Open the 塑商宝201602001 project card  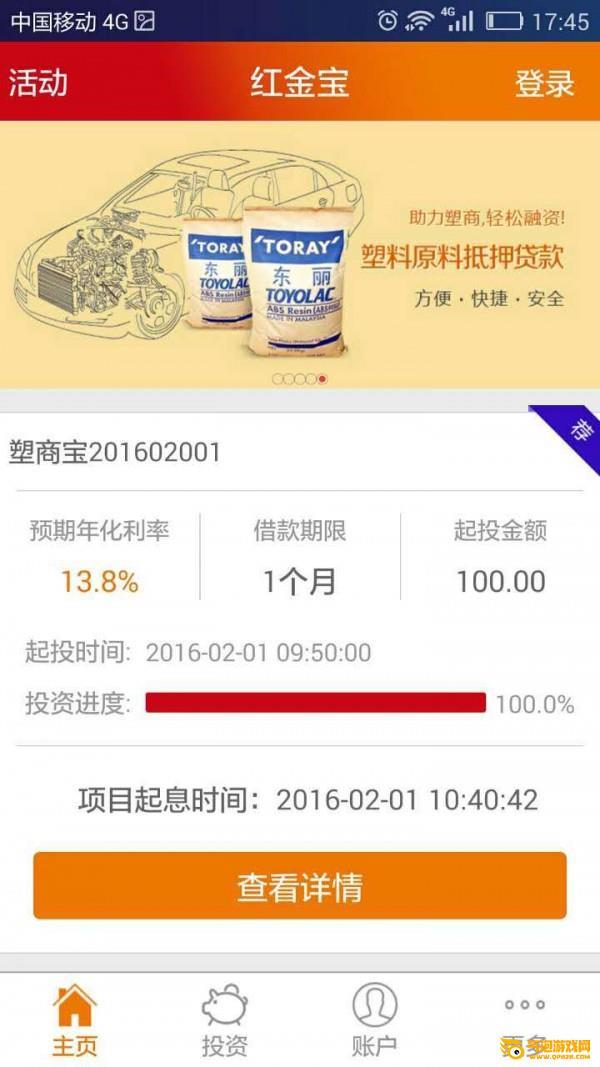point(115,452)
